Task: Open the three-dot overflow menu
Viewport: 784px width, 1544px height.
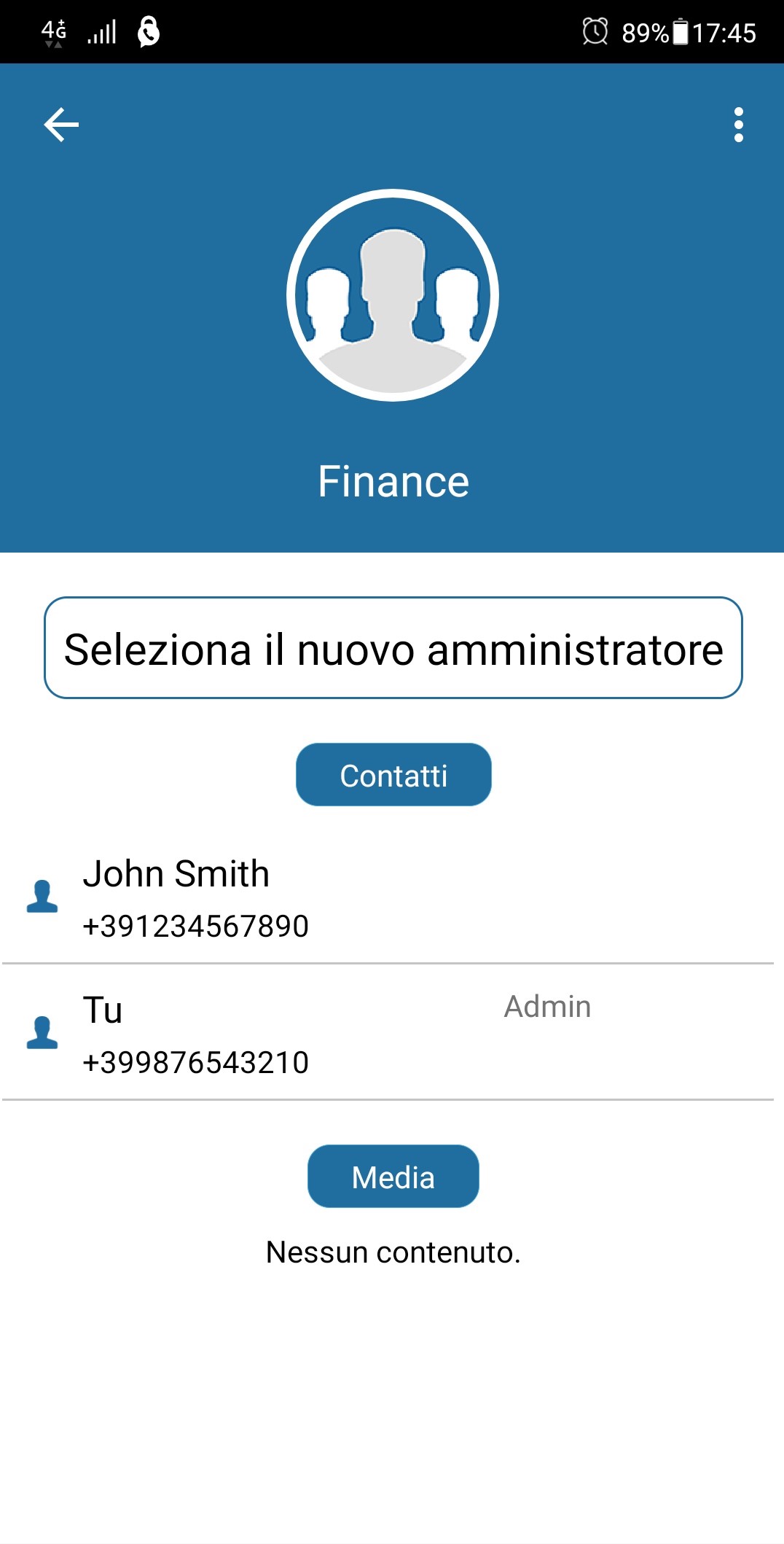Action: point(738,125)
